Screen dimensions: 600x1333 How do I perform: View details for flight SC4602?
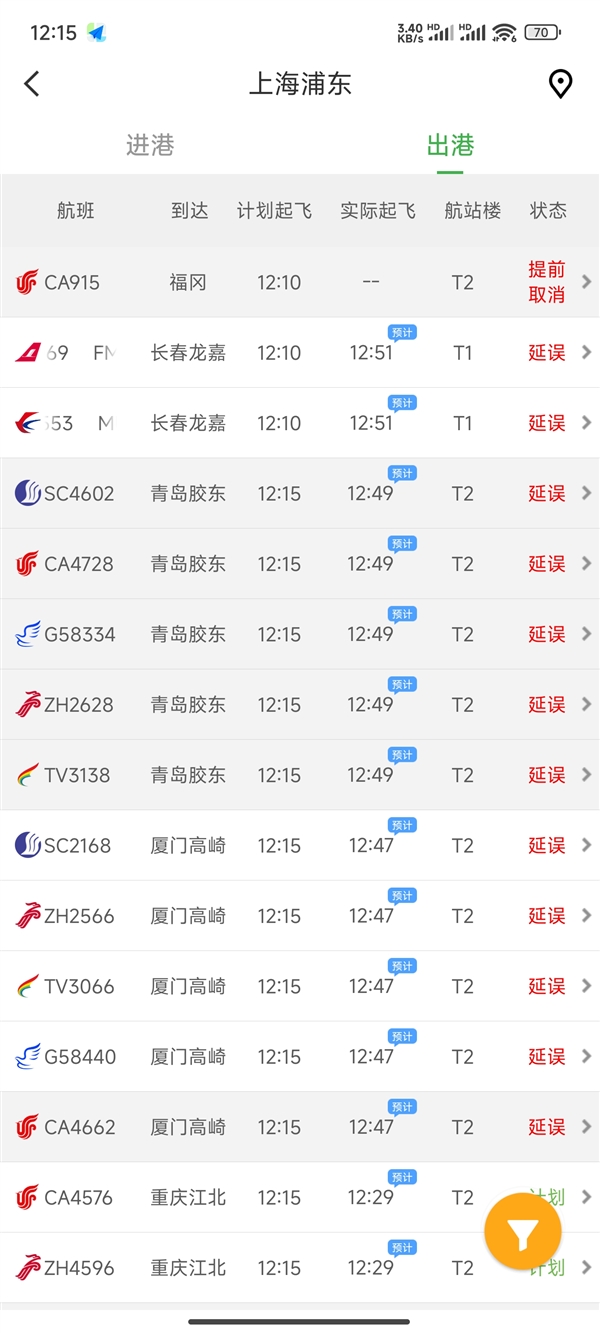click(x=300, y=494)
